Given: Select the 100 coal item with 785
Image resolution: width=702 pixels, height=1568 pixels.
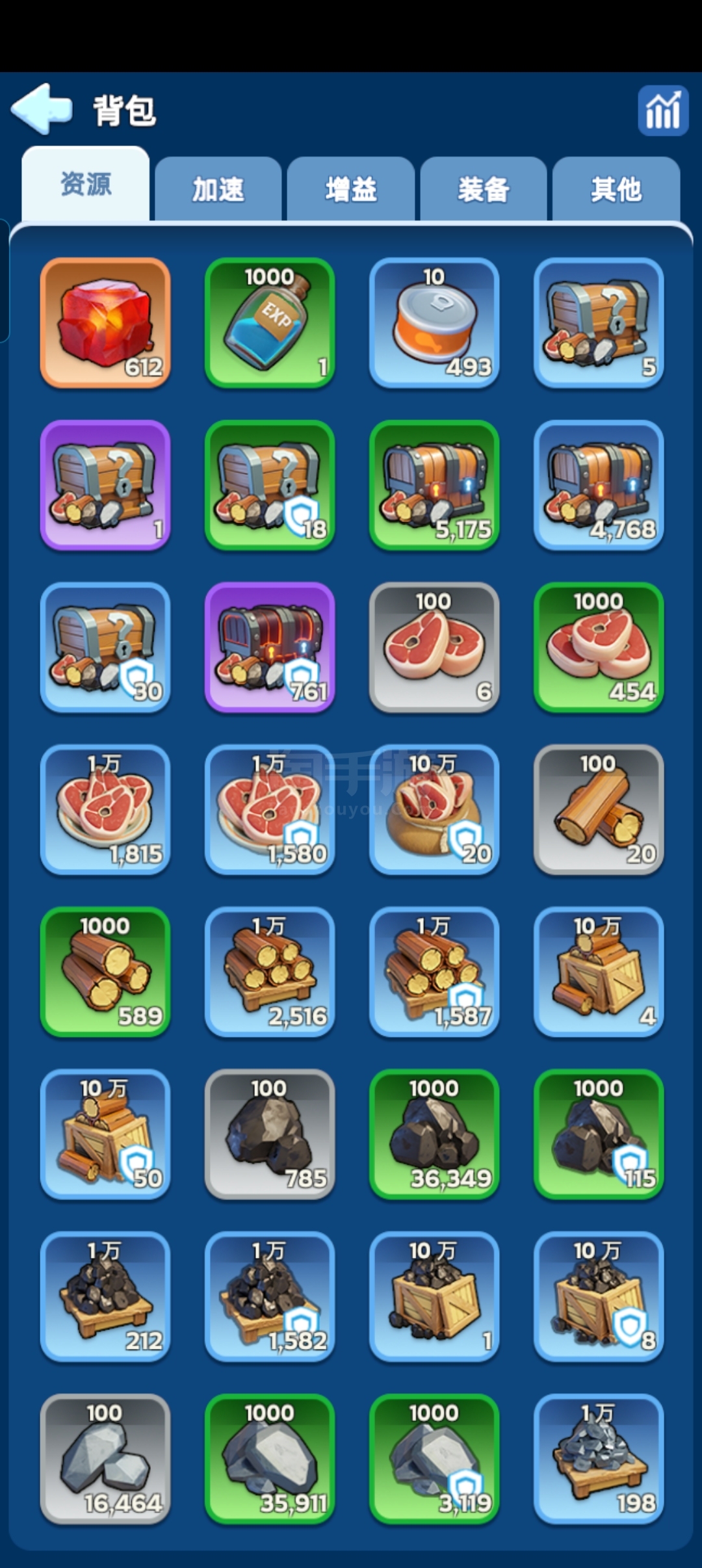Looking at the screenshot, I should click(x=270, y=1134).
